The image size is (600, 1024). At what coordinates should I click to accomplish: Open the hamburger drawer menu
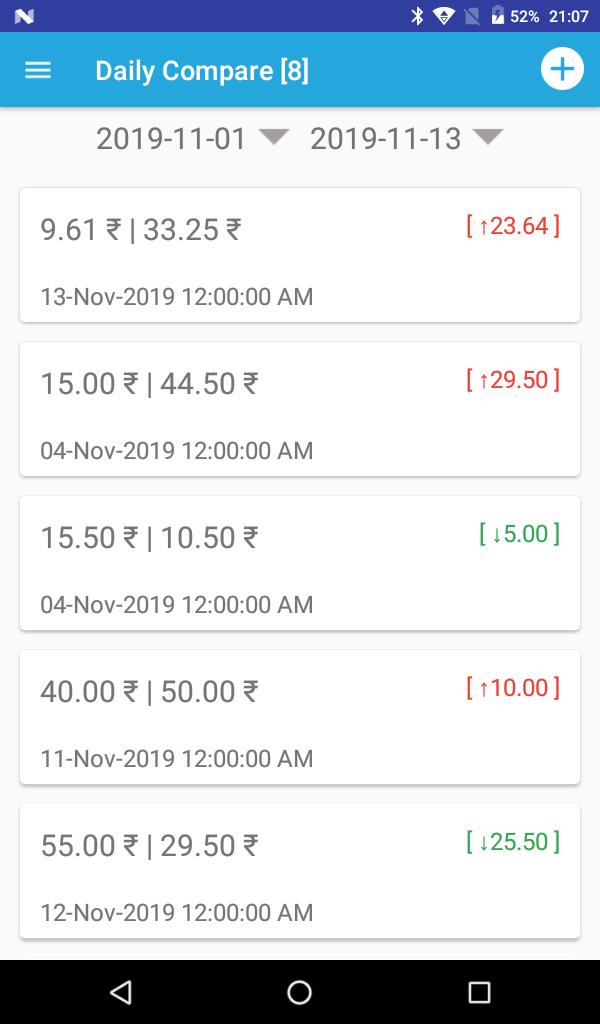click(x=38, y=70)
